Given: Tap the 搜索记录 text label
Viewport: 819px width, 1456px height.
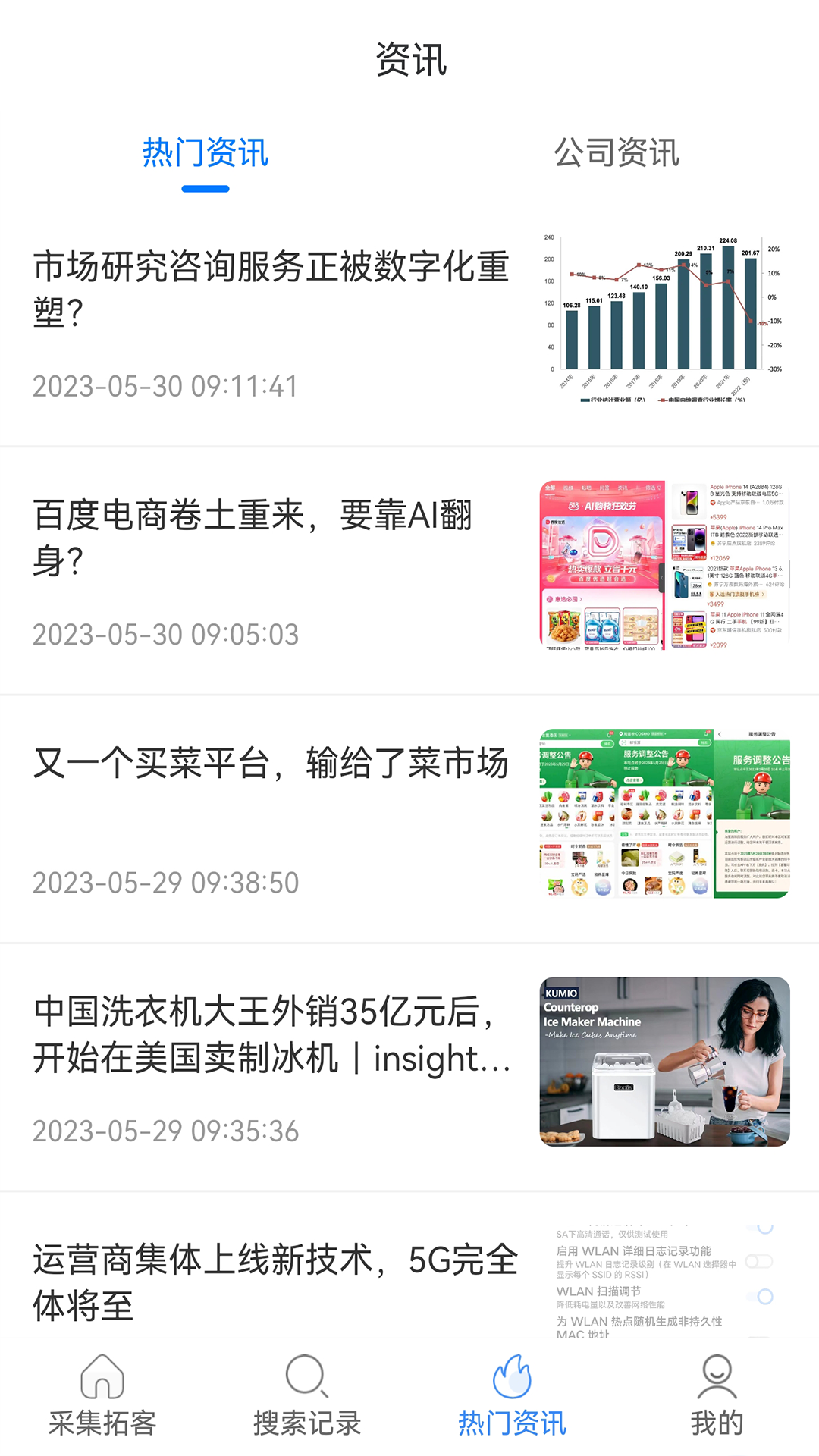Looking at the screenshot, I should click(x=306, y=1423).
